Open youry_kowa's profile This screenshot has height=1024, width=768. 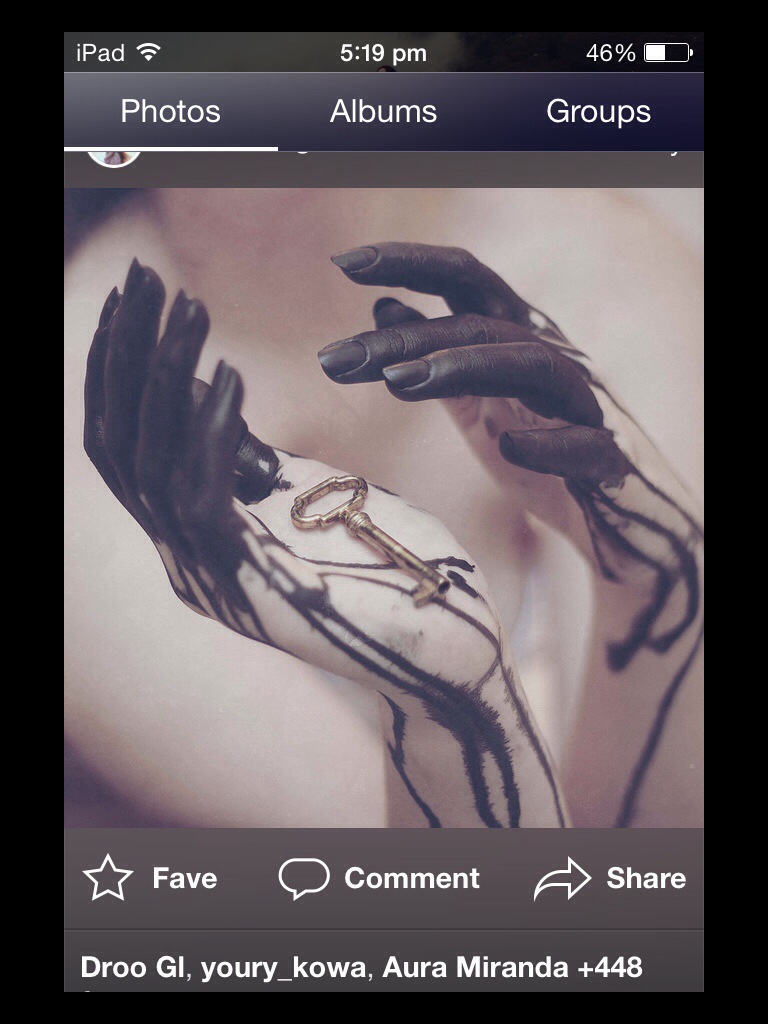[284, 968]
